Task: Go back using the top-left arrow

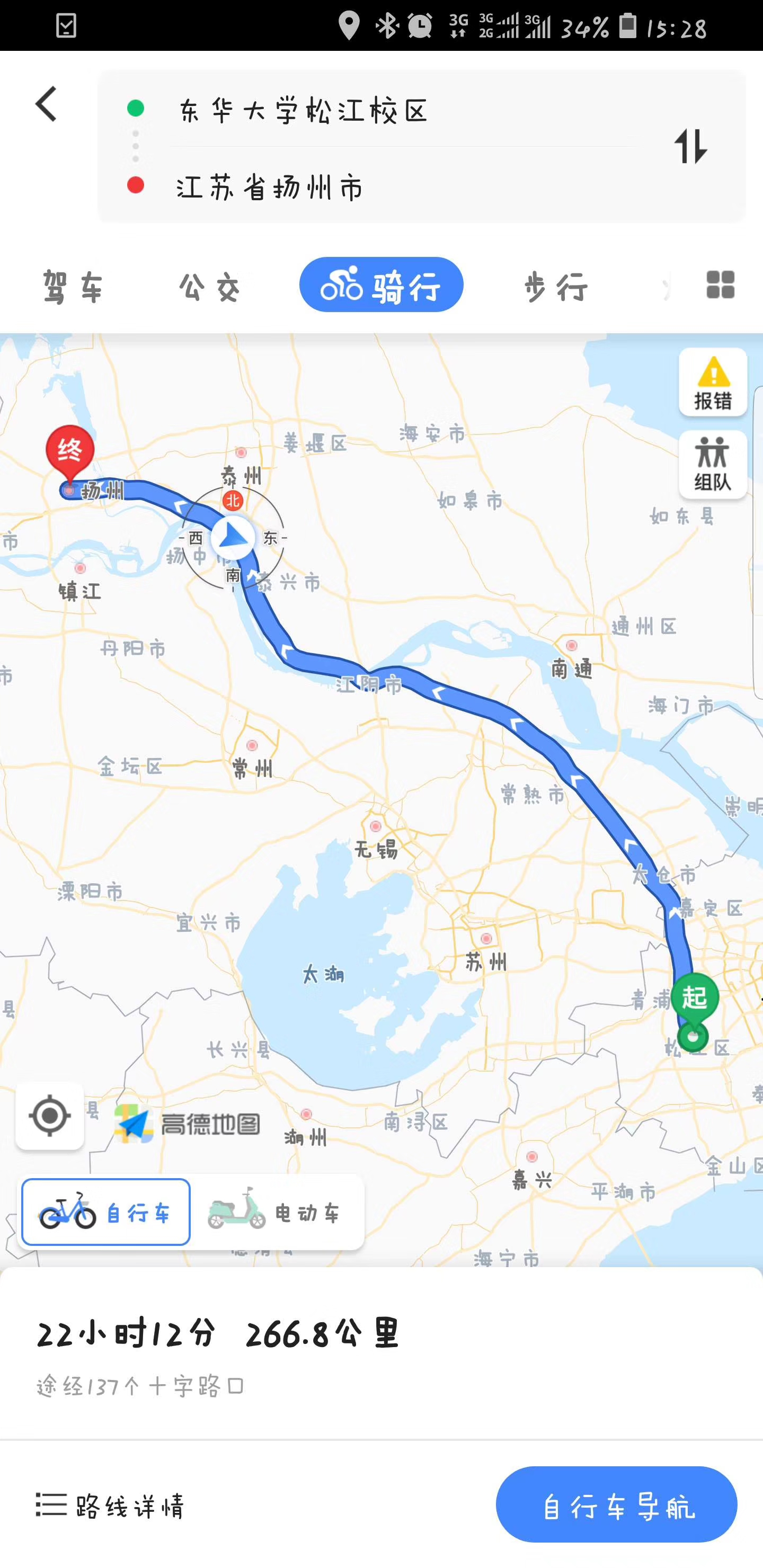Action: click(46, 103)
